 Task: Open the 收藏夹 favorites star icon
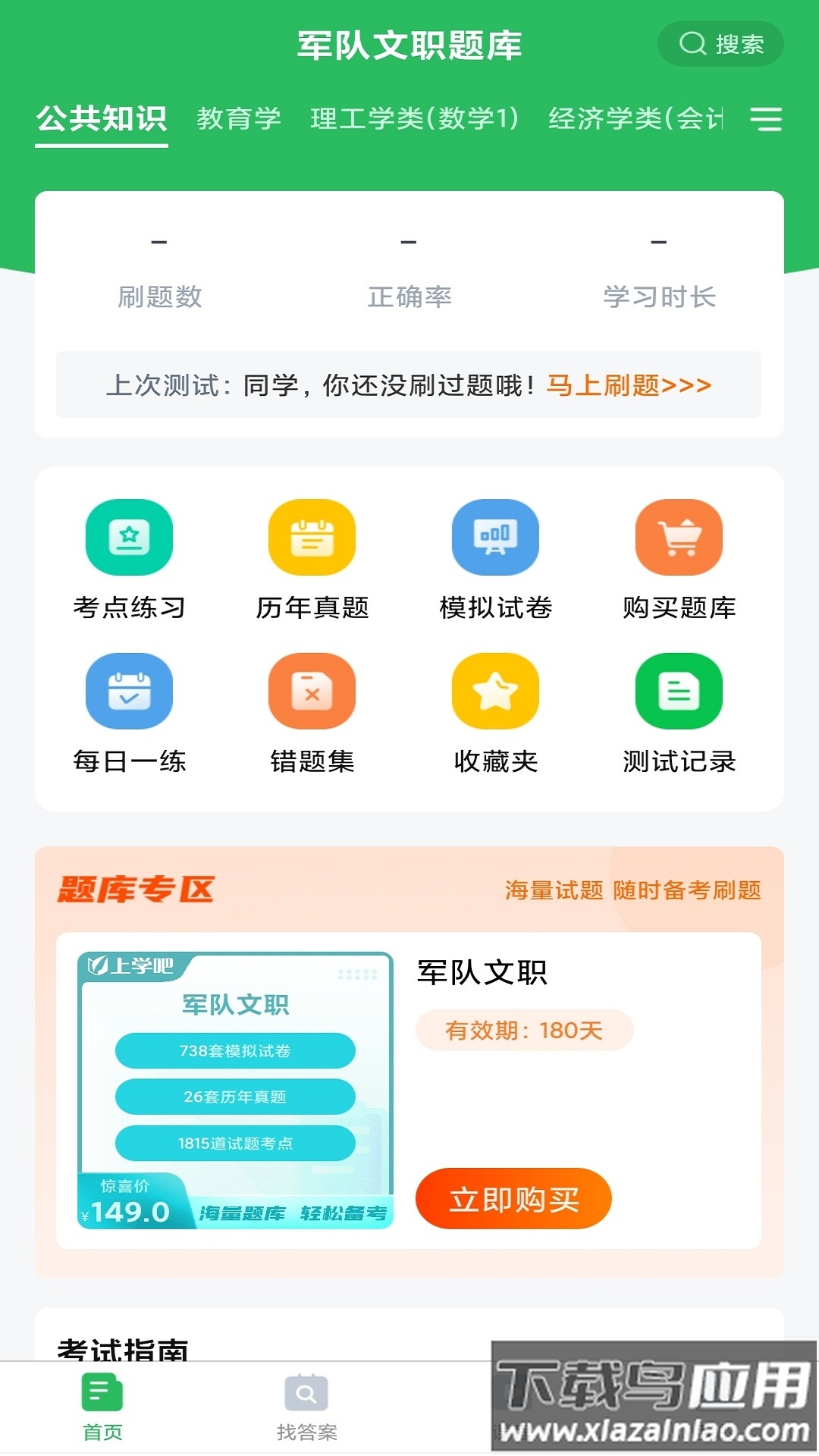click(x=494, y=692)
